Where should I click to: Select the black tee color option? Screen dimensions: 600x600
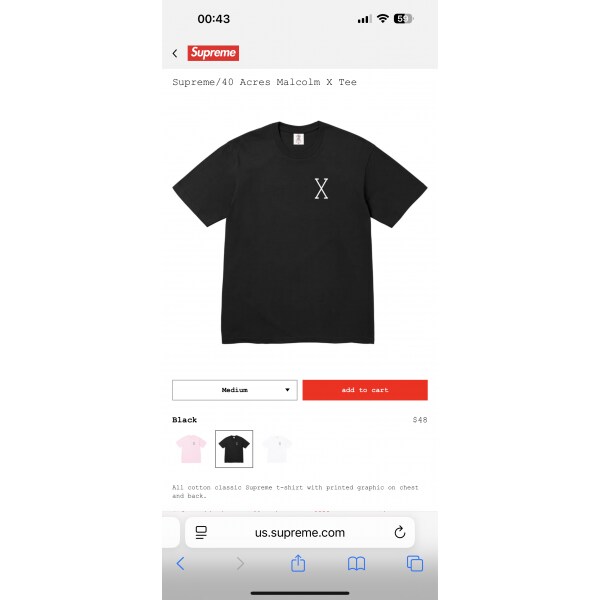pyautogui.click(x=234, y=449)
